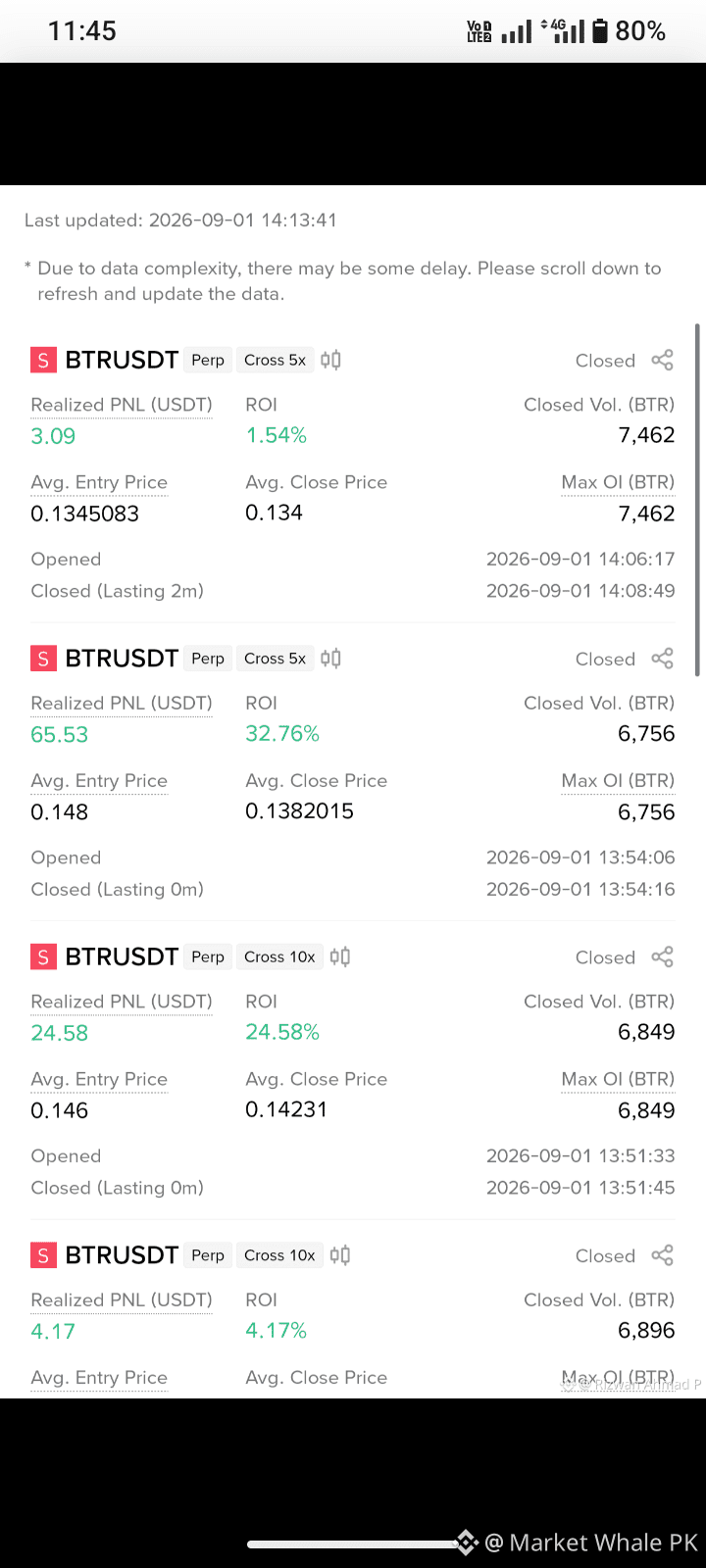Open BTRUSDT pair from the position opened at 14:06:17
Screen dimensions: 706x1568
point(122,361)
